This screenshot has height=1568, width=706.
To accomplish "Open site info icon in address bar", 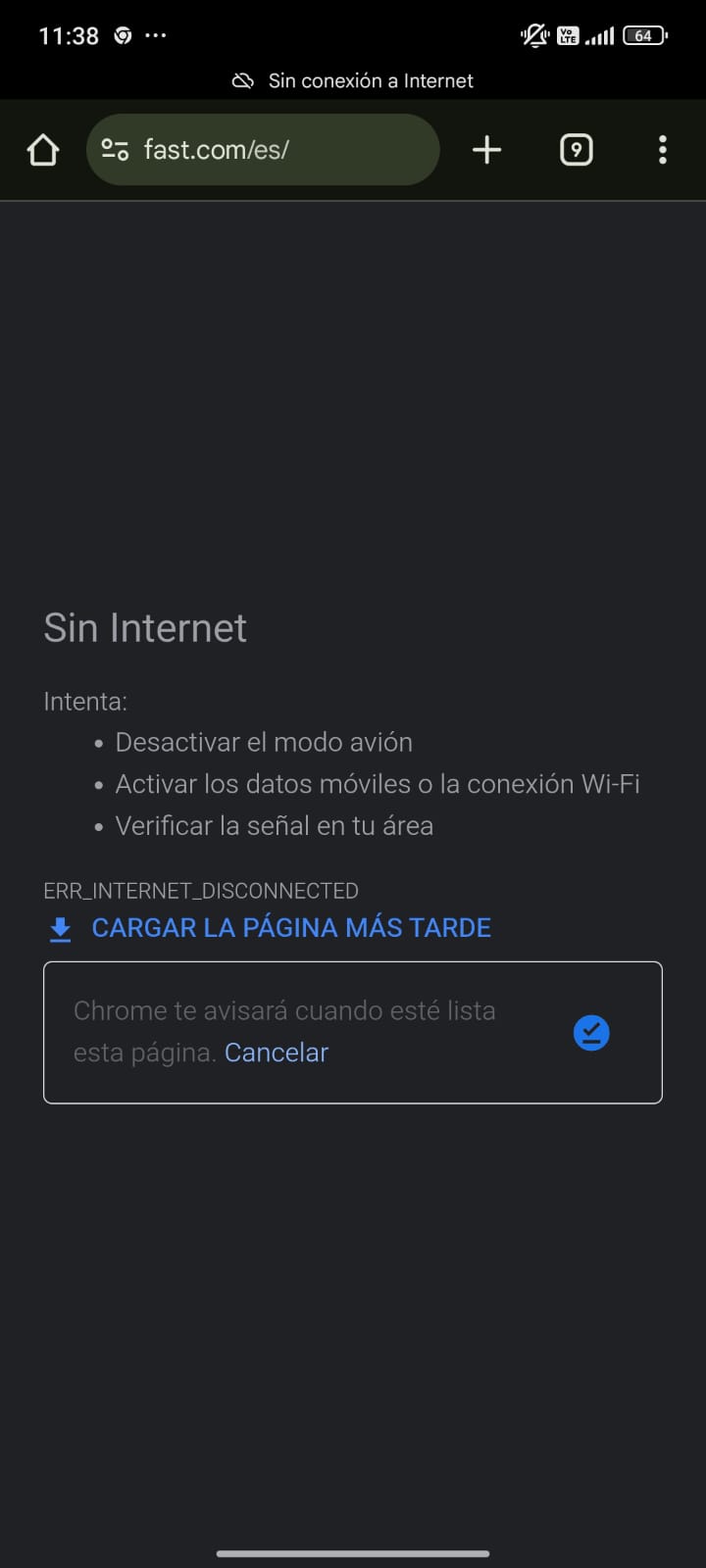I will [115, 150].
